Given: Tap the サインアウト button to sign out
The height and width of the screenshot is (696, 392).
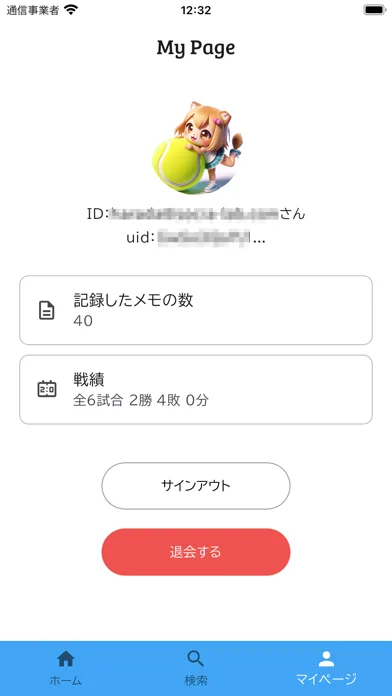Looking at the screenshot, I should tap(196, 486).
